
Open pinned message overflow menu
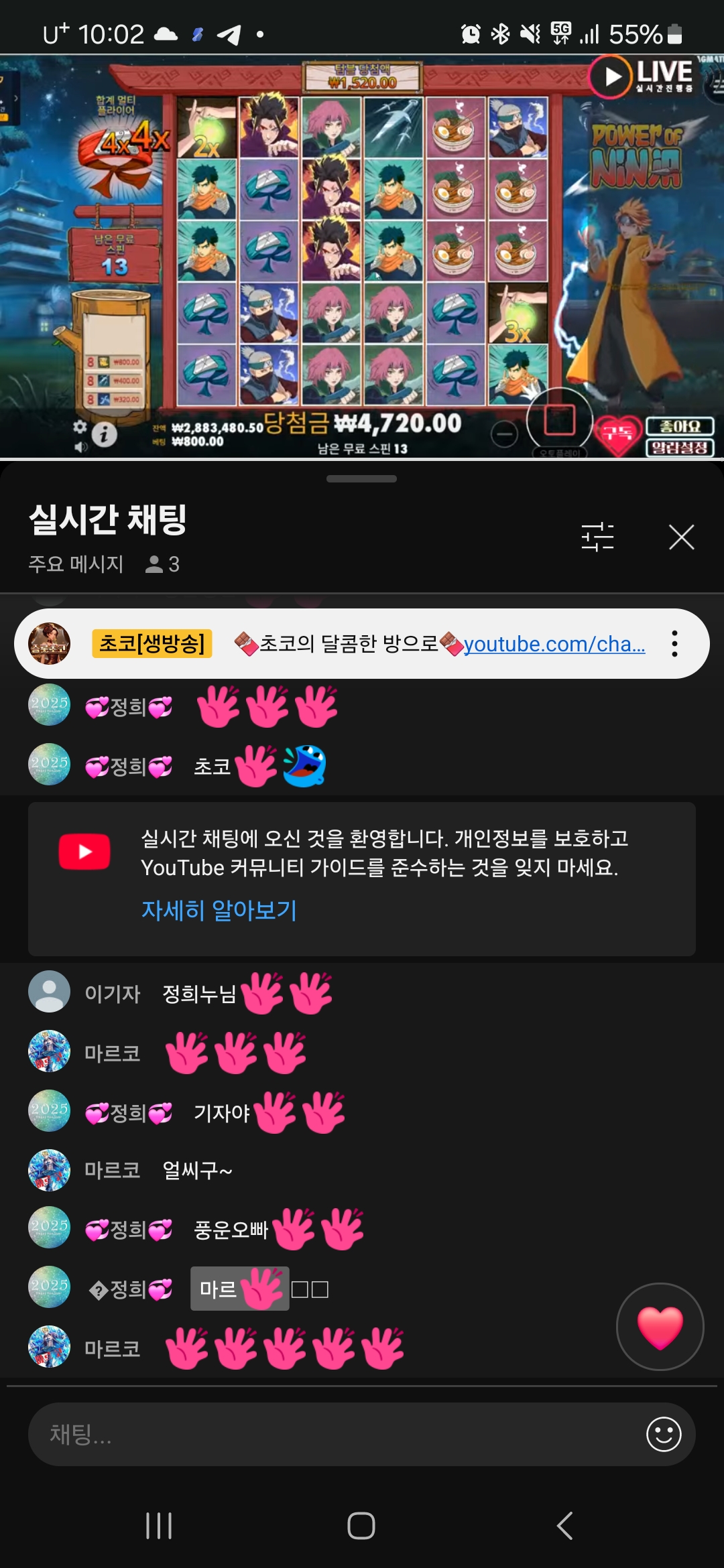pos(674,643)
